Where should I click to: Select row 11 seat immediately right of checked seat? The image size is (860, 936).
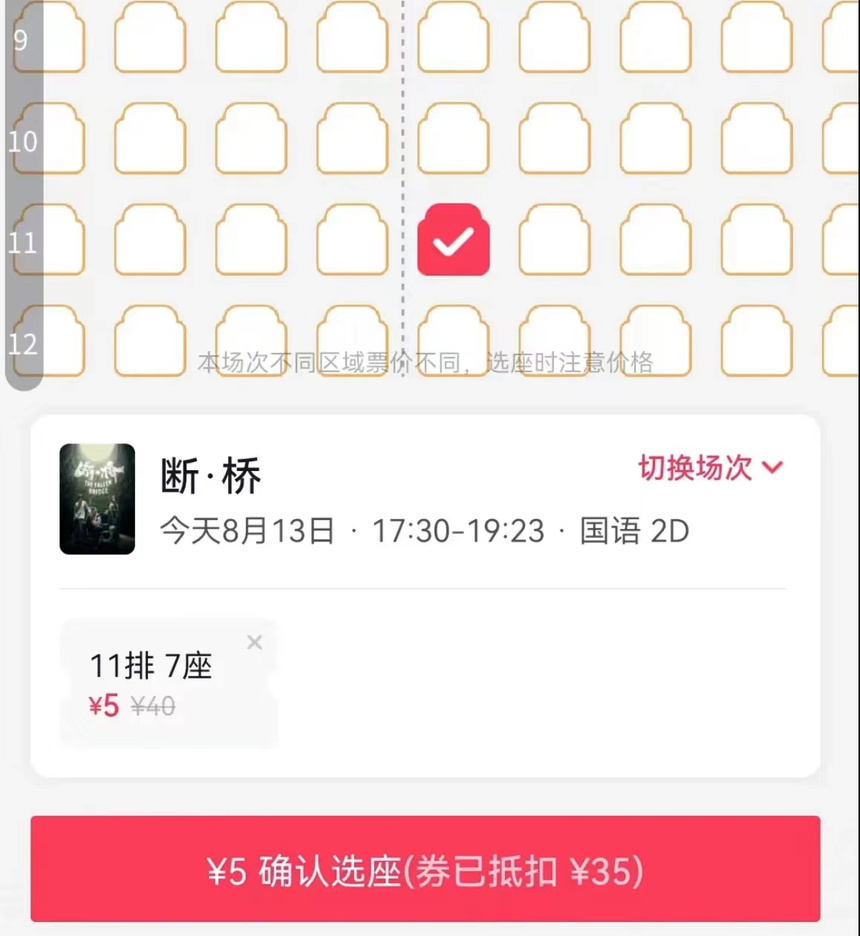554,240
